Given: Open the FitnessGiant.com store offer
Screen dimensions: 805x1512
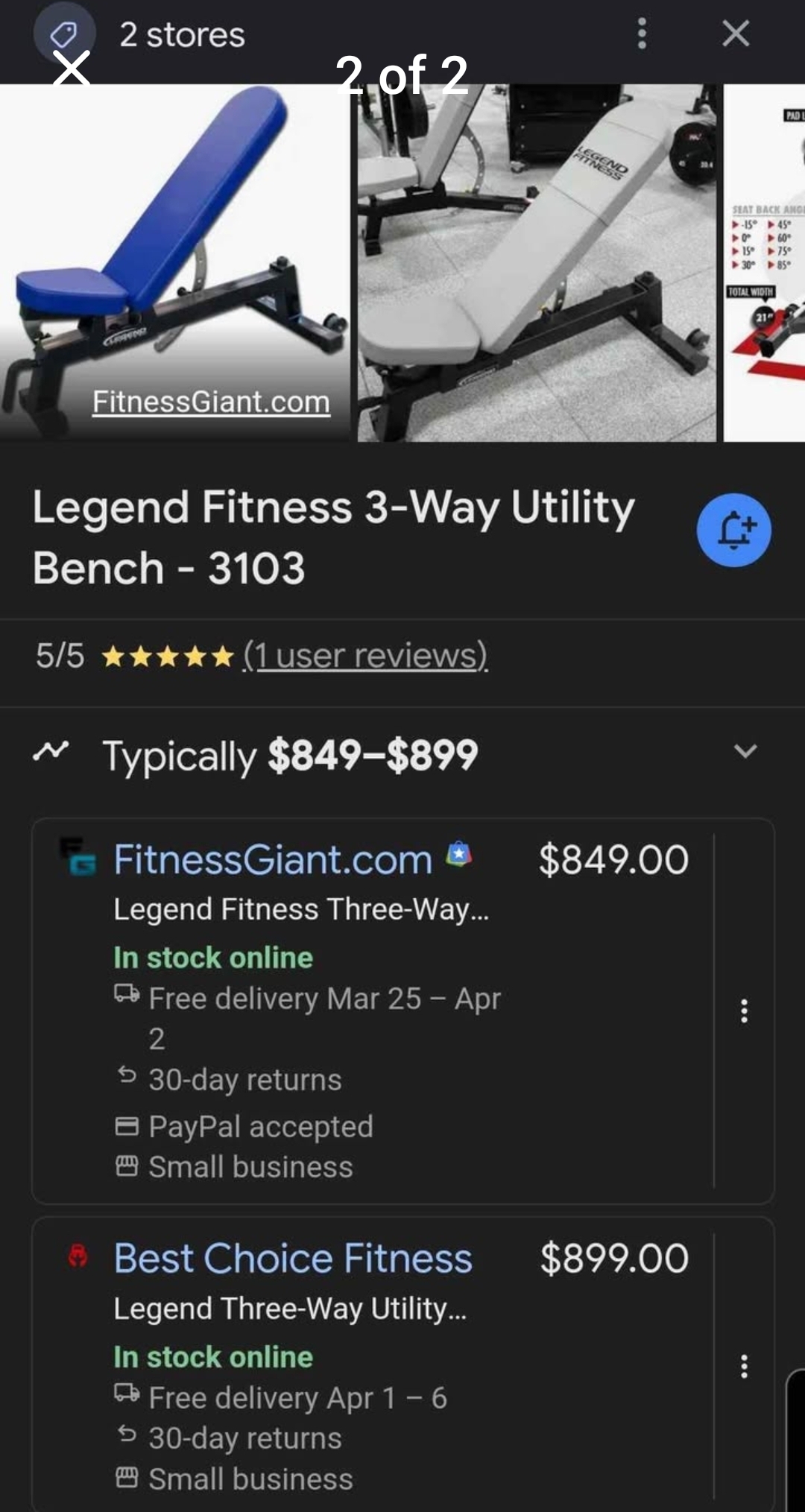Looking at the screenshot, I should [273, 860].
